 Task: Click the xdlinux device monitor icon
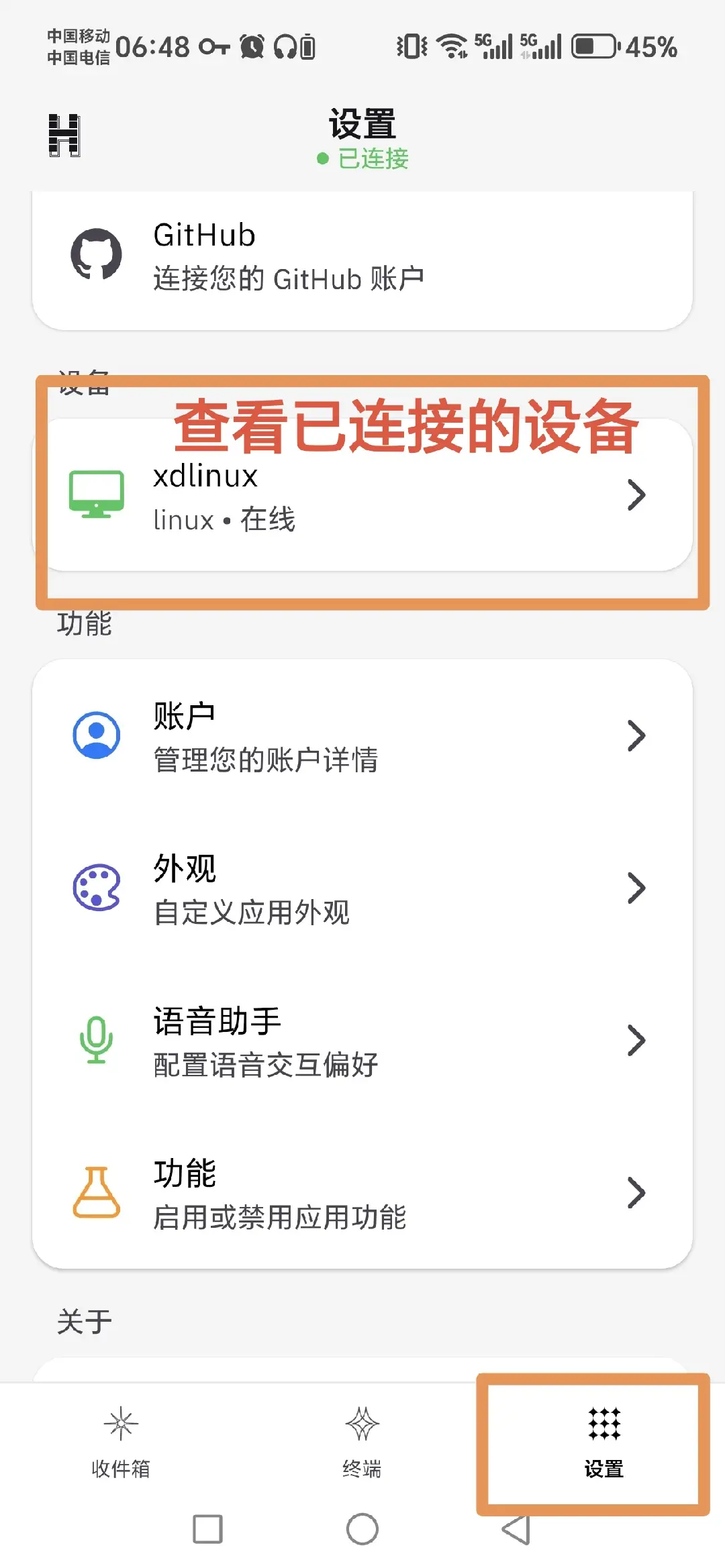[96, 495]
